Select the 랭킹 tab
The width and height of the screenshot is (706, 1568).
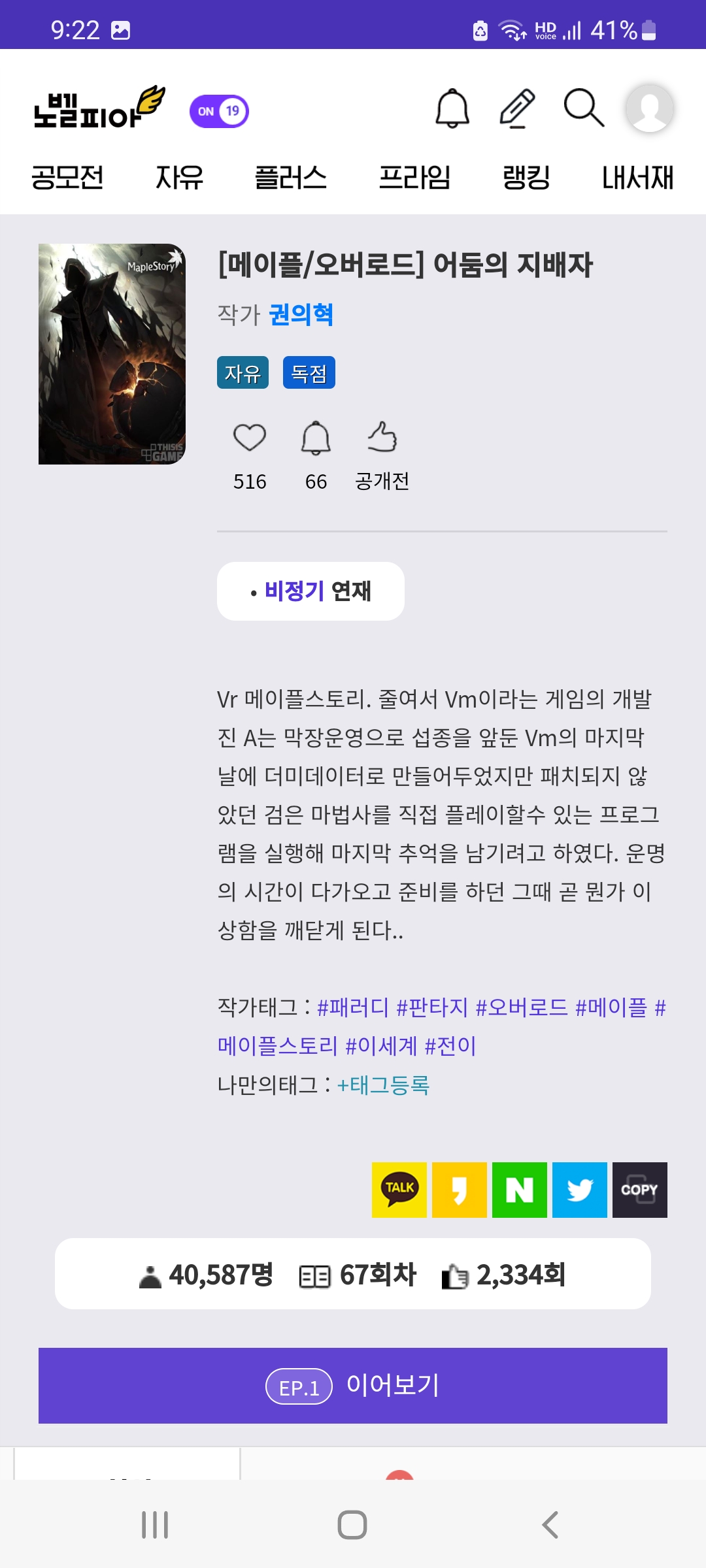526,177
